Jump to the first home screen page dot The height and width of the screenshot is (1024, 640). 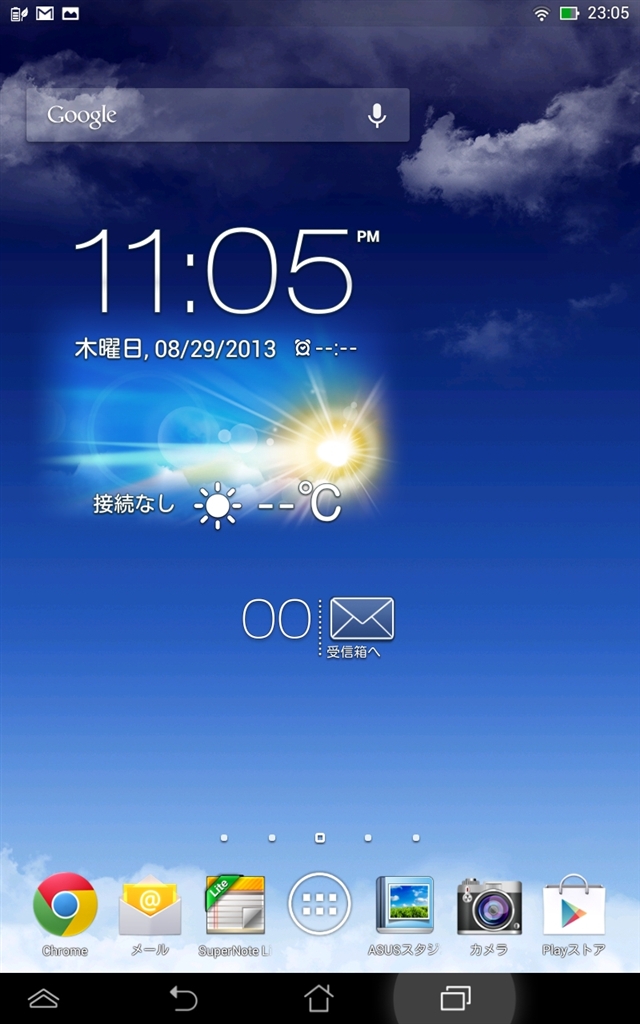(224, 837)
